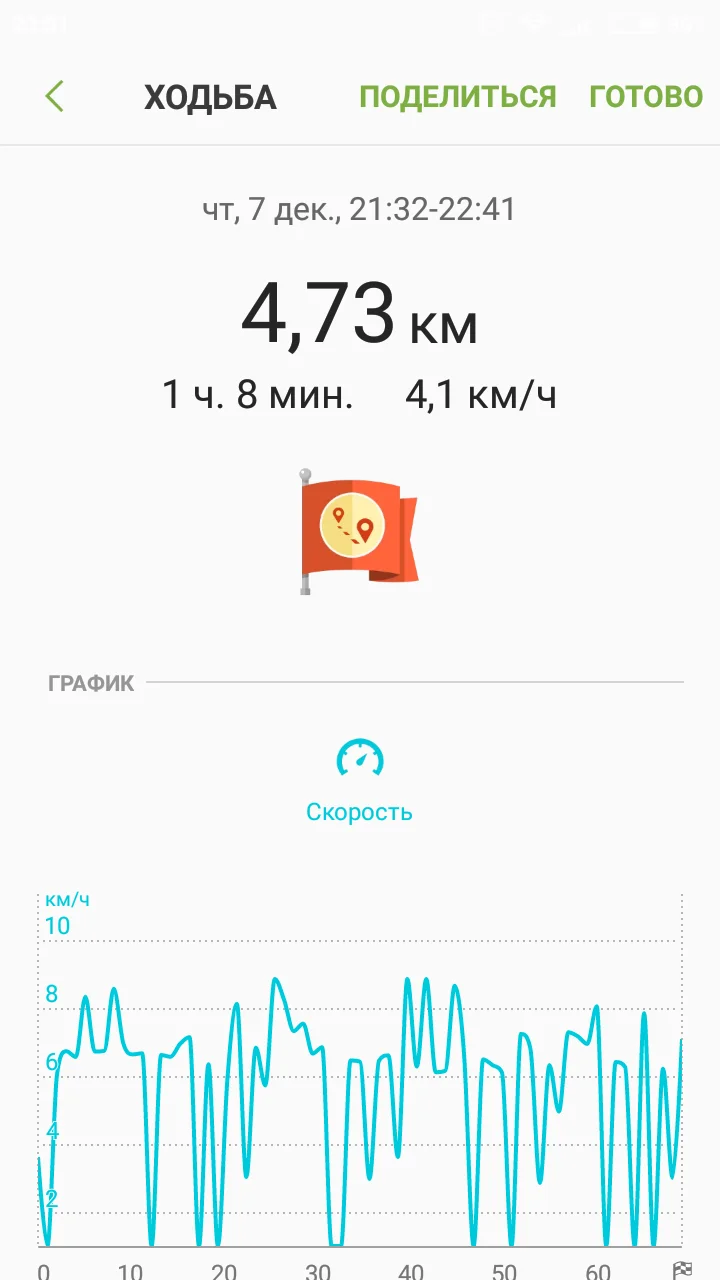Open the route map flag
The height and width of the screenshot is (1280, 720).
pos(358,531)
